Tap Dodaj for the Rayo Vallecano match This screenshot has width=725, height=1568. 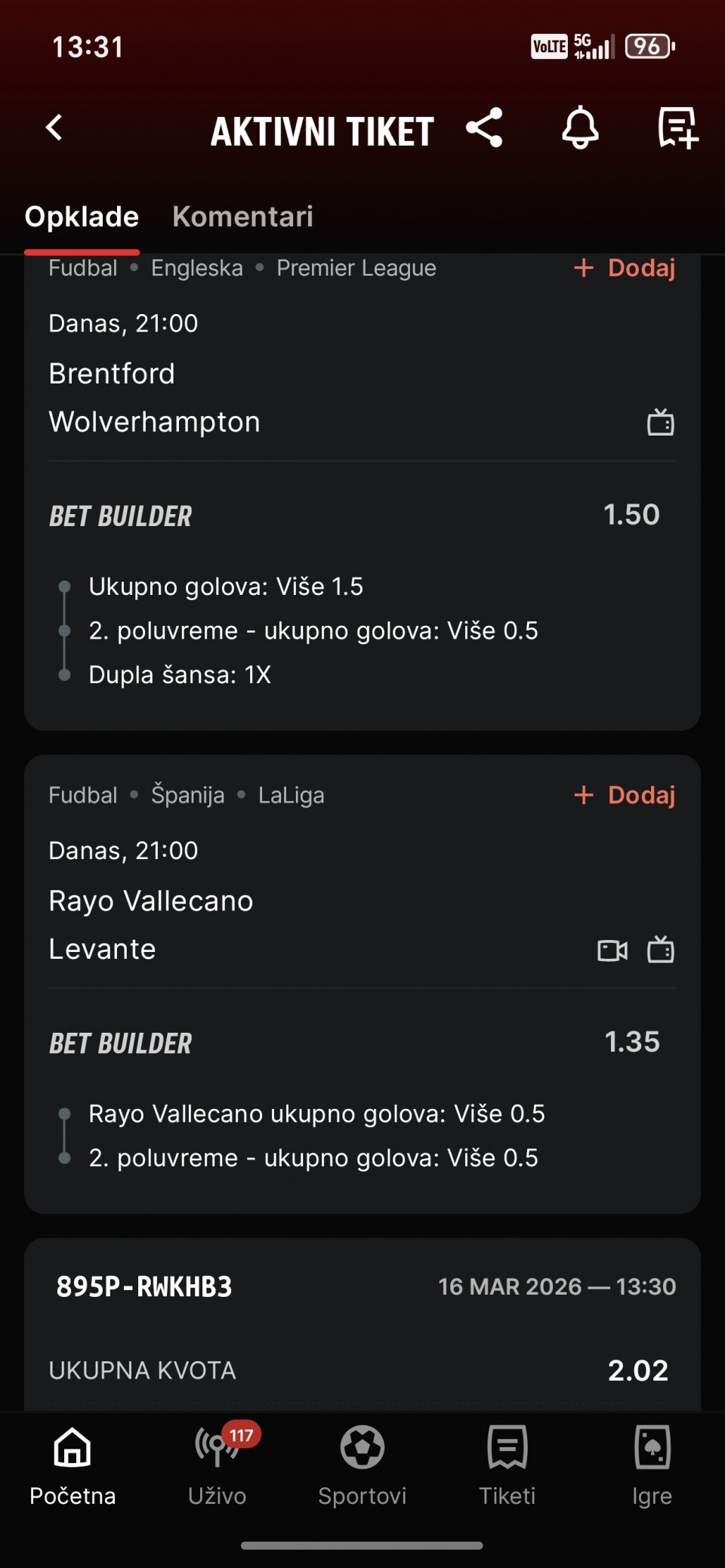pos(625,795)
